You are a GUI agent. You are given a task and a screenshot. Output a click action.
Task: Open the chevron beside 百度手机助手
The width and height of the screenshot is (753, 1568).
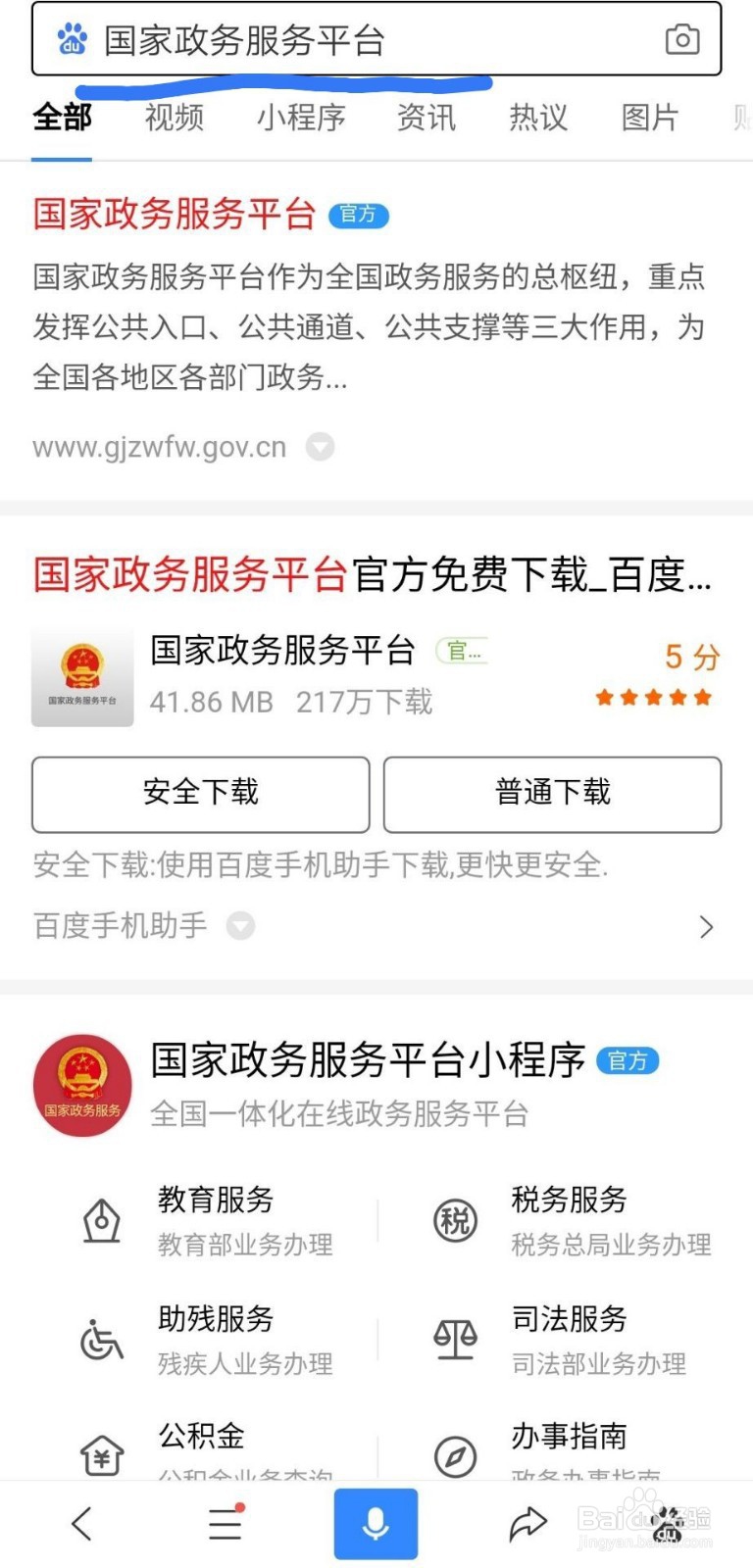pyautogui.click(x=706, y=926)
